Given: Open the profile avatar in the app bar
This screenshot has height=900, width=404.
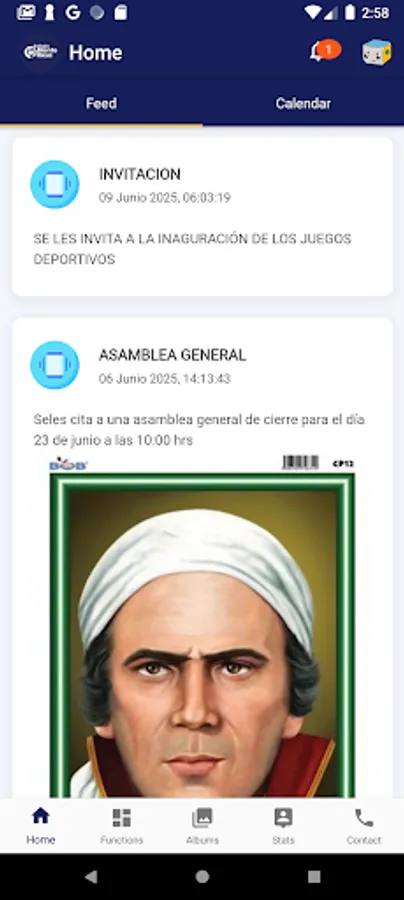Looking at the screenshot, I should tap(376, 52).
